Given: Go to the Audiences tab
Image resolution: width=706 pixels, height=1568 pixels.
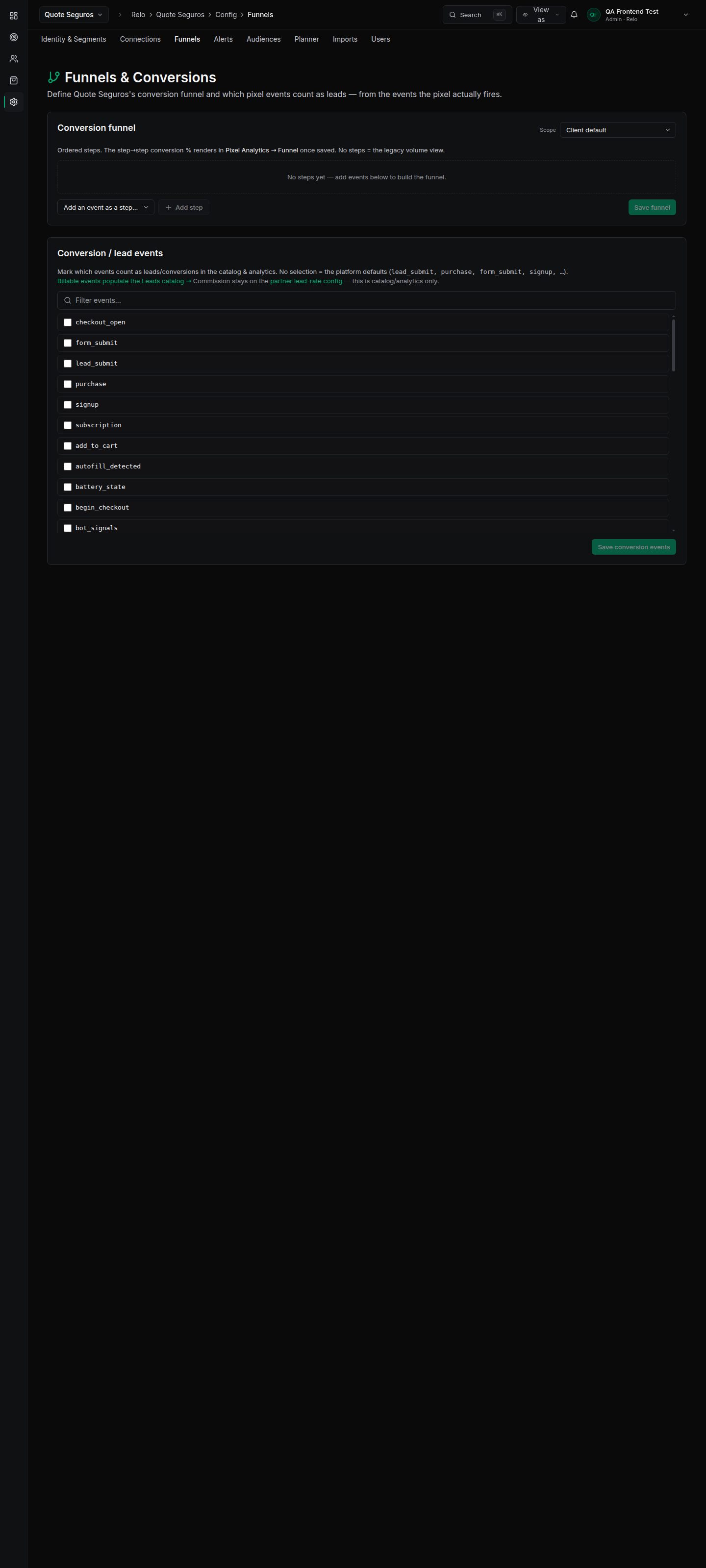Looking at the screenshot, I should [263, 39].
